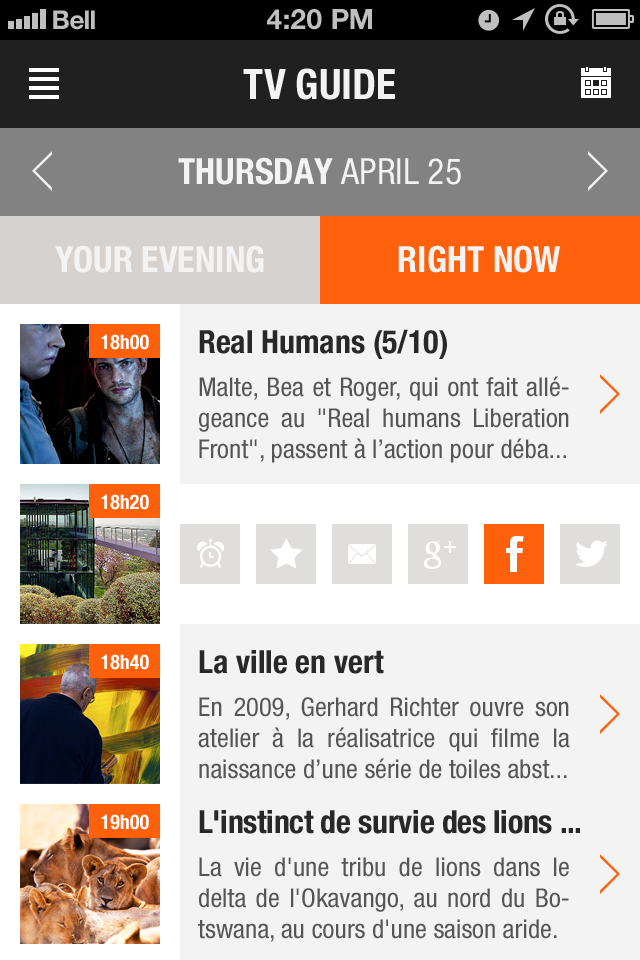Tap the 18h20 program thumbnail
Image resolution: width=640 pixels, height=960 pixels.
(x=90, y=554)
